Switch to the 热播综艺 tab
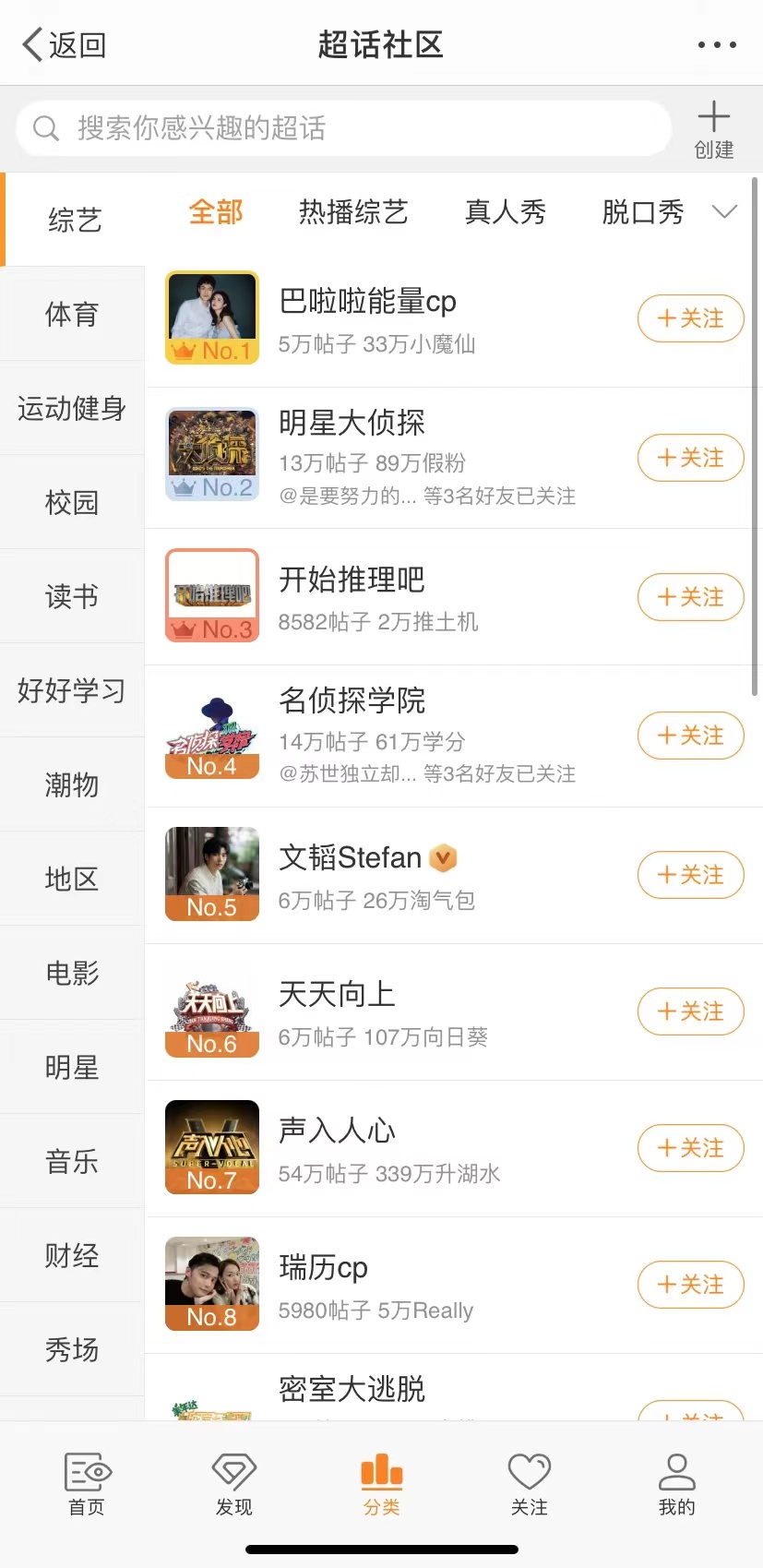The width and height of the screenshot is (763, 1568). 352,212
